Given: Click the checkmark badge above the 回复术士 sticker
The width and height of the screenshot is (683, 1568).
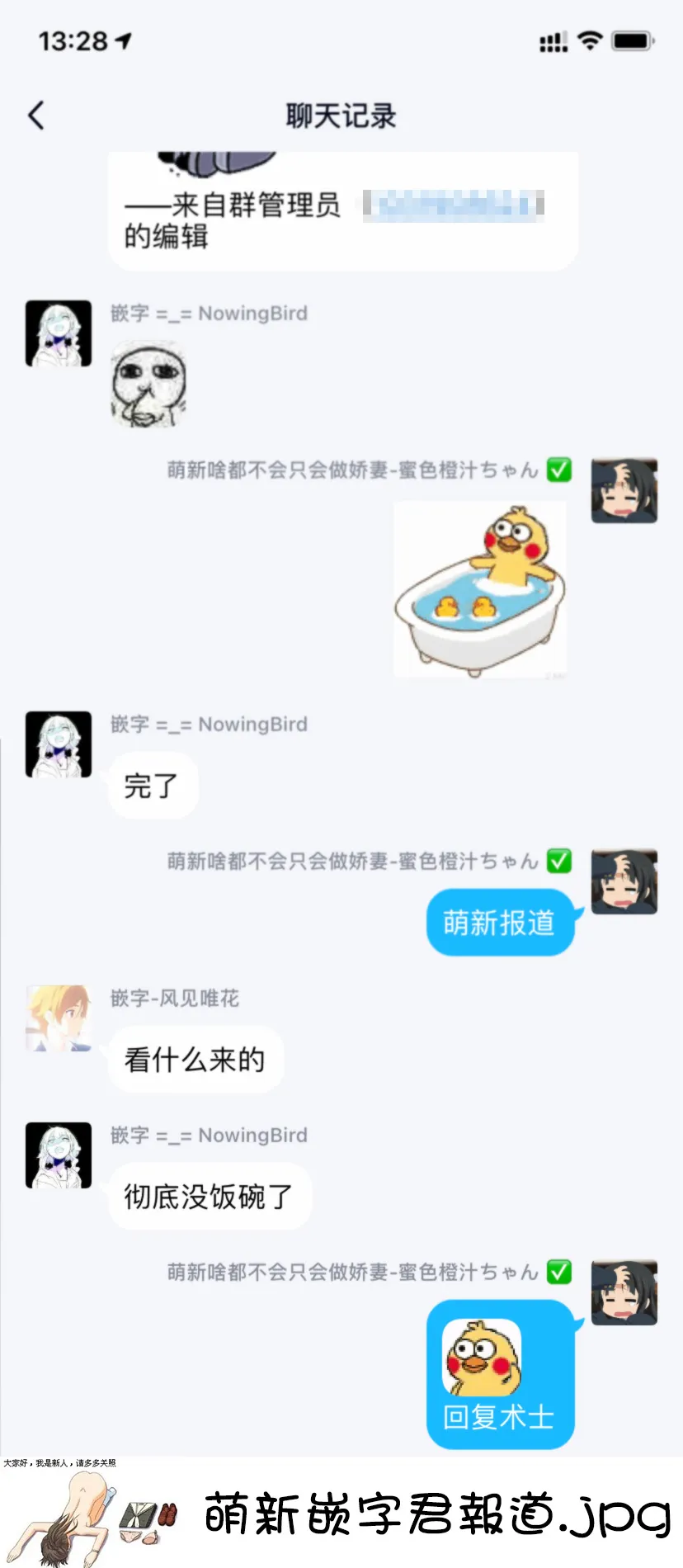Looking at the screenshot, I should pyautogui.click(x=560, y=1273).
